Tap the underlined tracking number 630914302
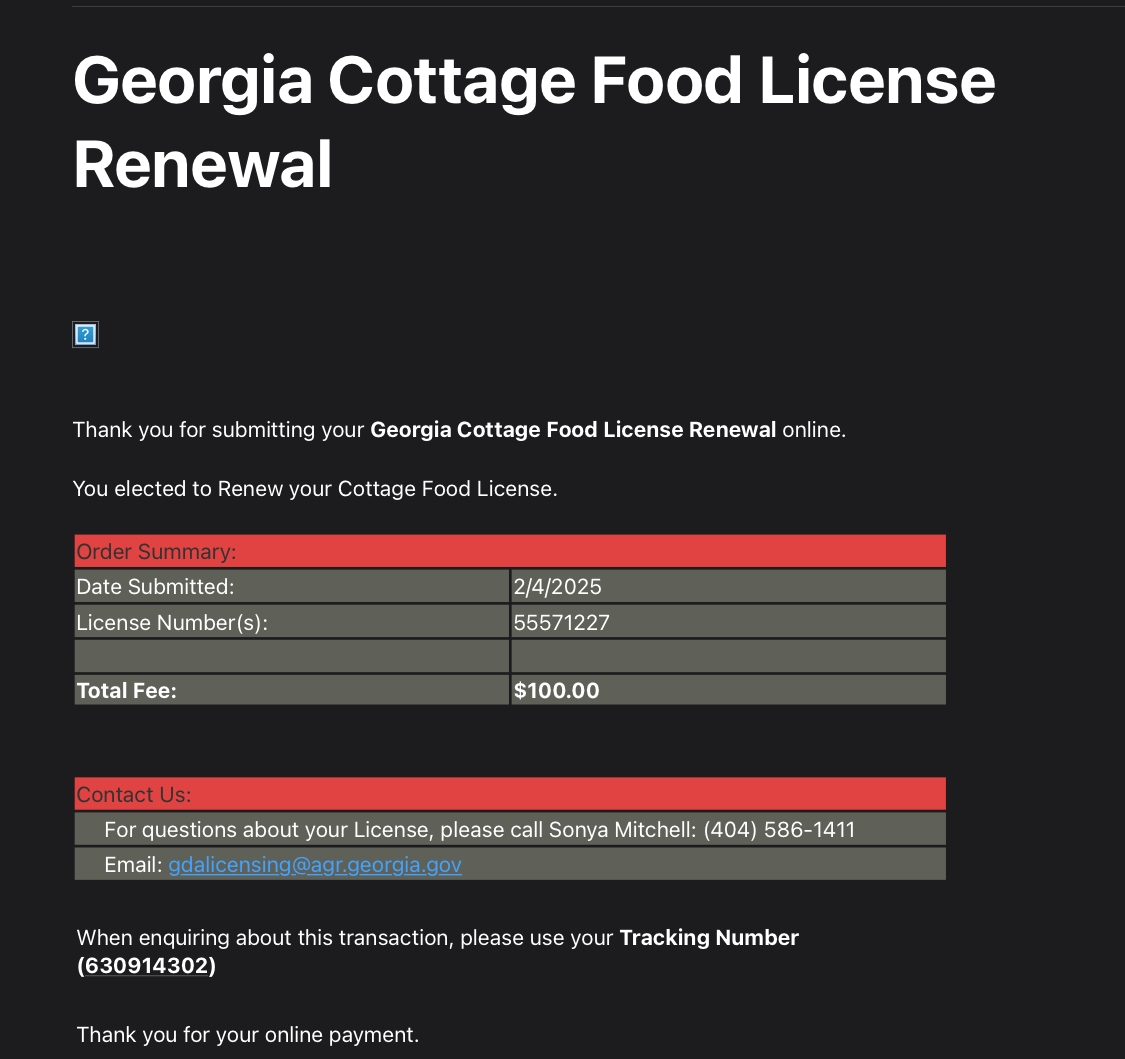Viewport: 1125px width, 1059px height. tap(146, 966)
